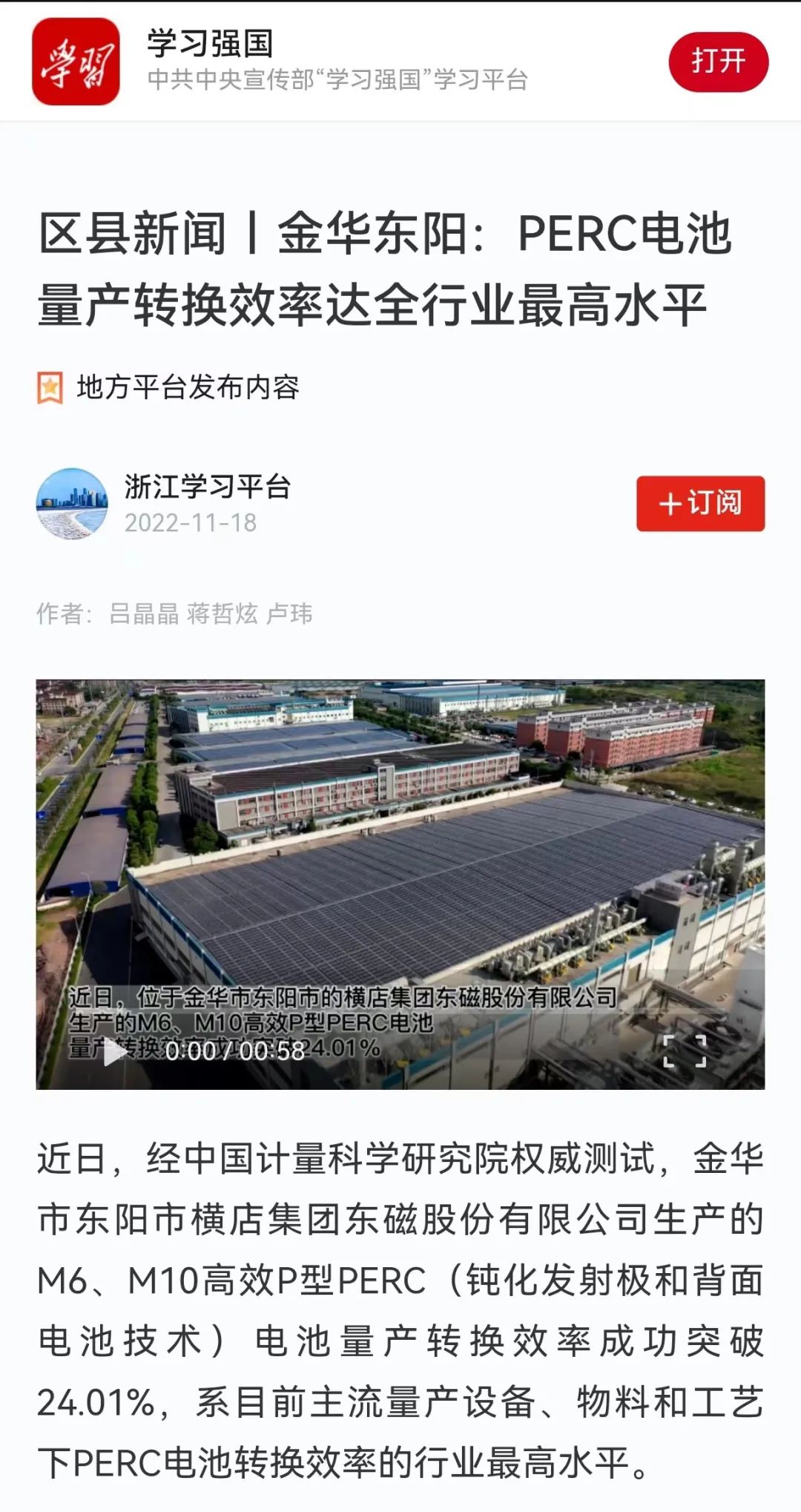The height and width of the screenshot is (1512, 801).
Task: Open the 学习强国 app logo
Action: 76,62
